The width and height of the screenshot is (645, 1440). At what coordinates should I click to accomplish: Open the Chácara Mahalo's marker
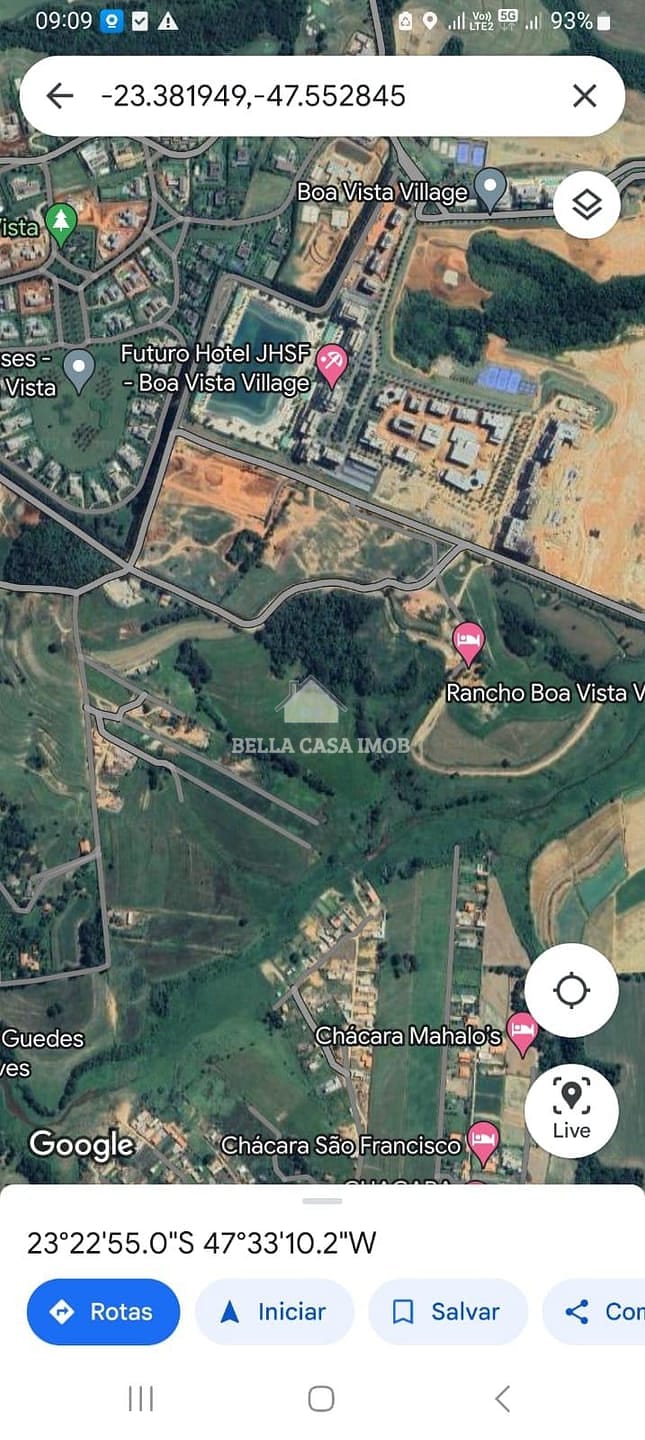(x=521, y=1031)
